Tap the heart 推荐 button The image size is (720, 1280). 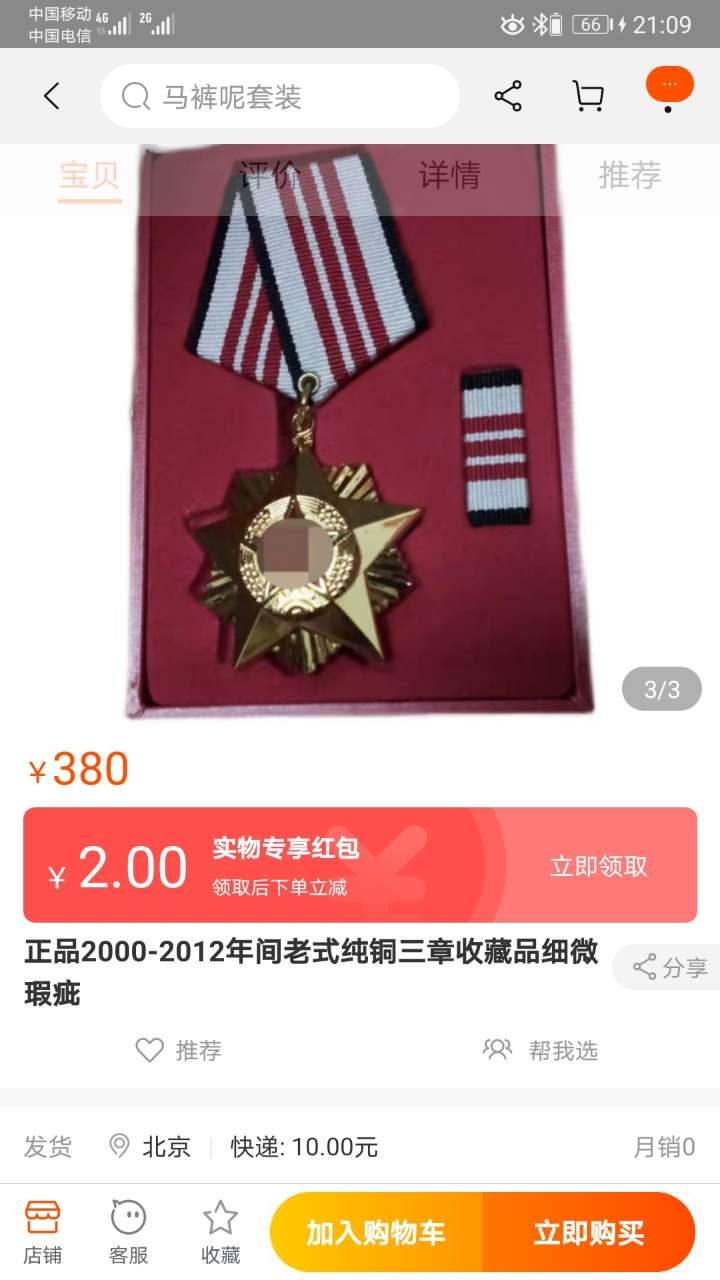click(x=178, y=1050)
